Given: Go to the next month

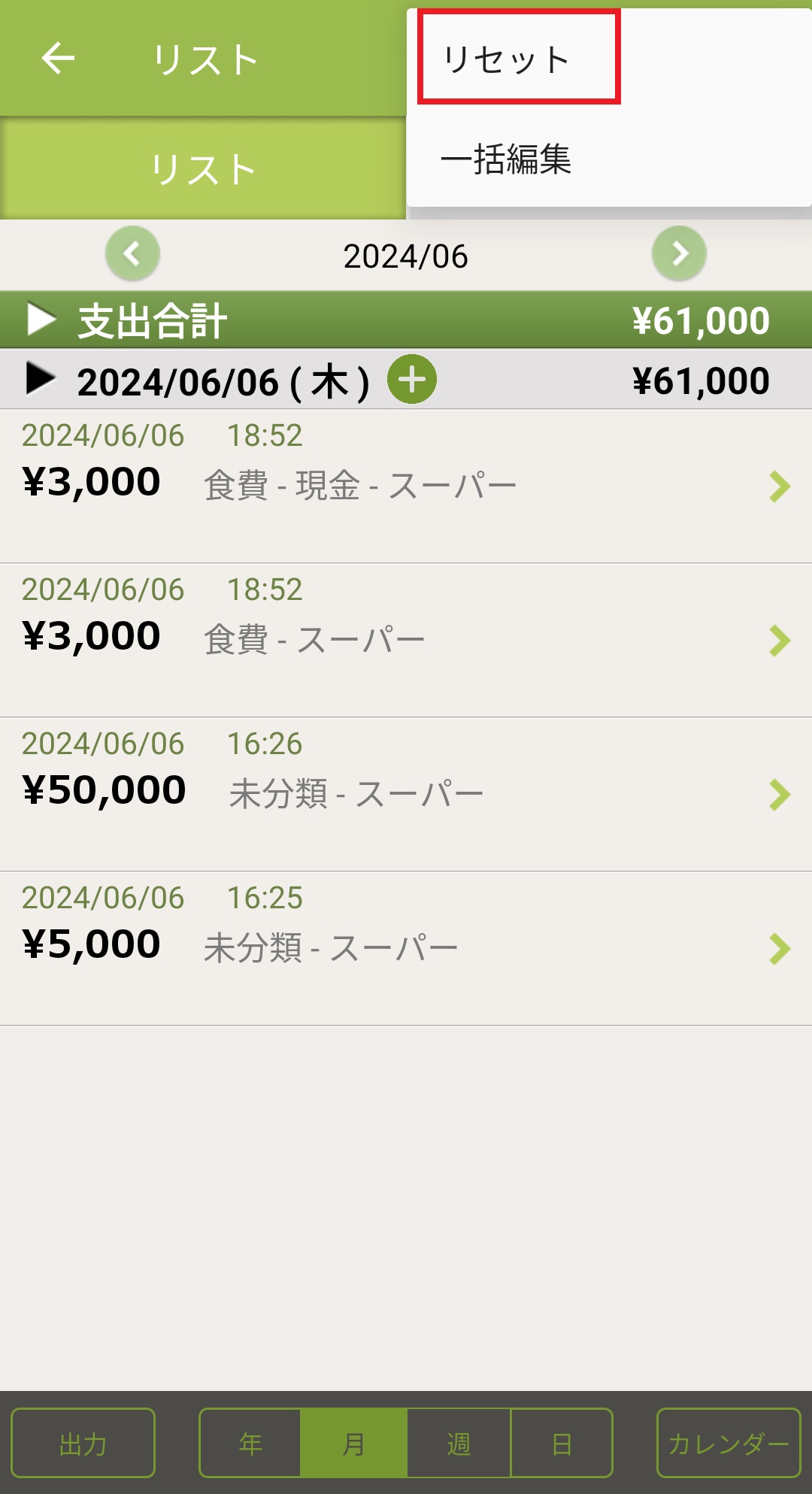Looking at the screenshot, I should tap(679, 254).
